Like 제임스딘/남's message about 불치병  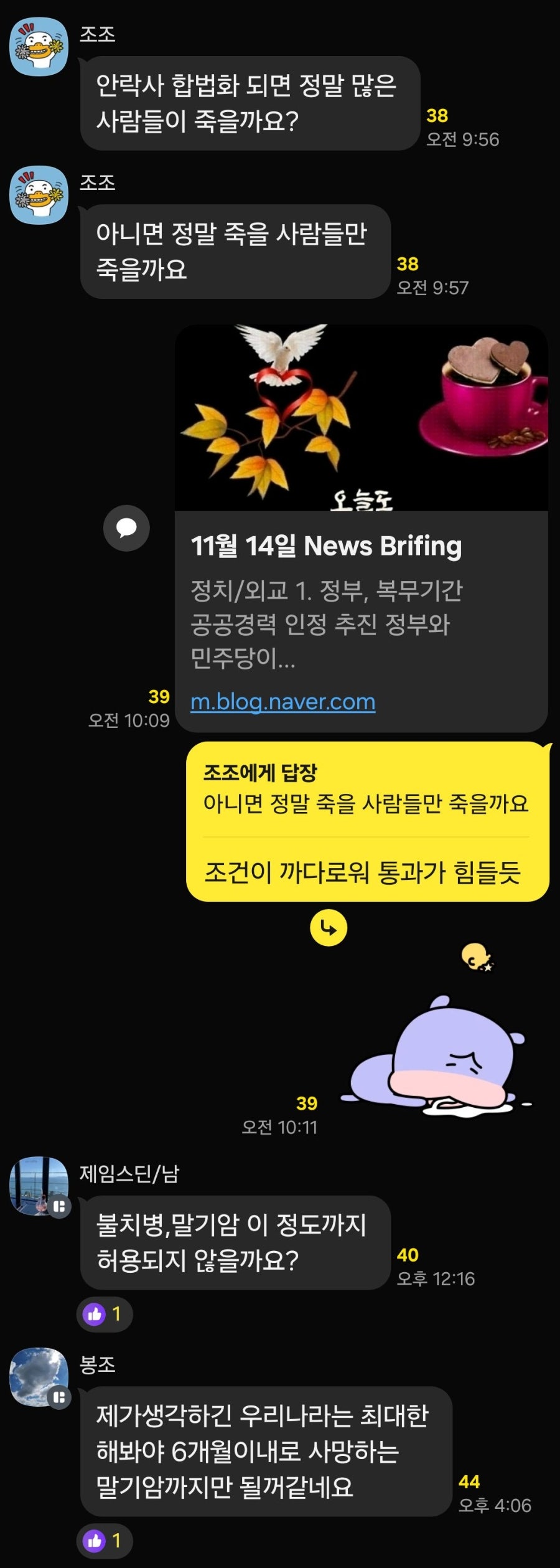pos(104,1315)
